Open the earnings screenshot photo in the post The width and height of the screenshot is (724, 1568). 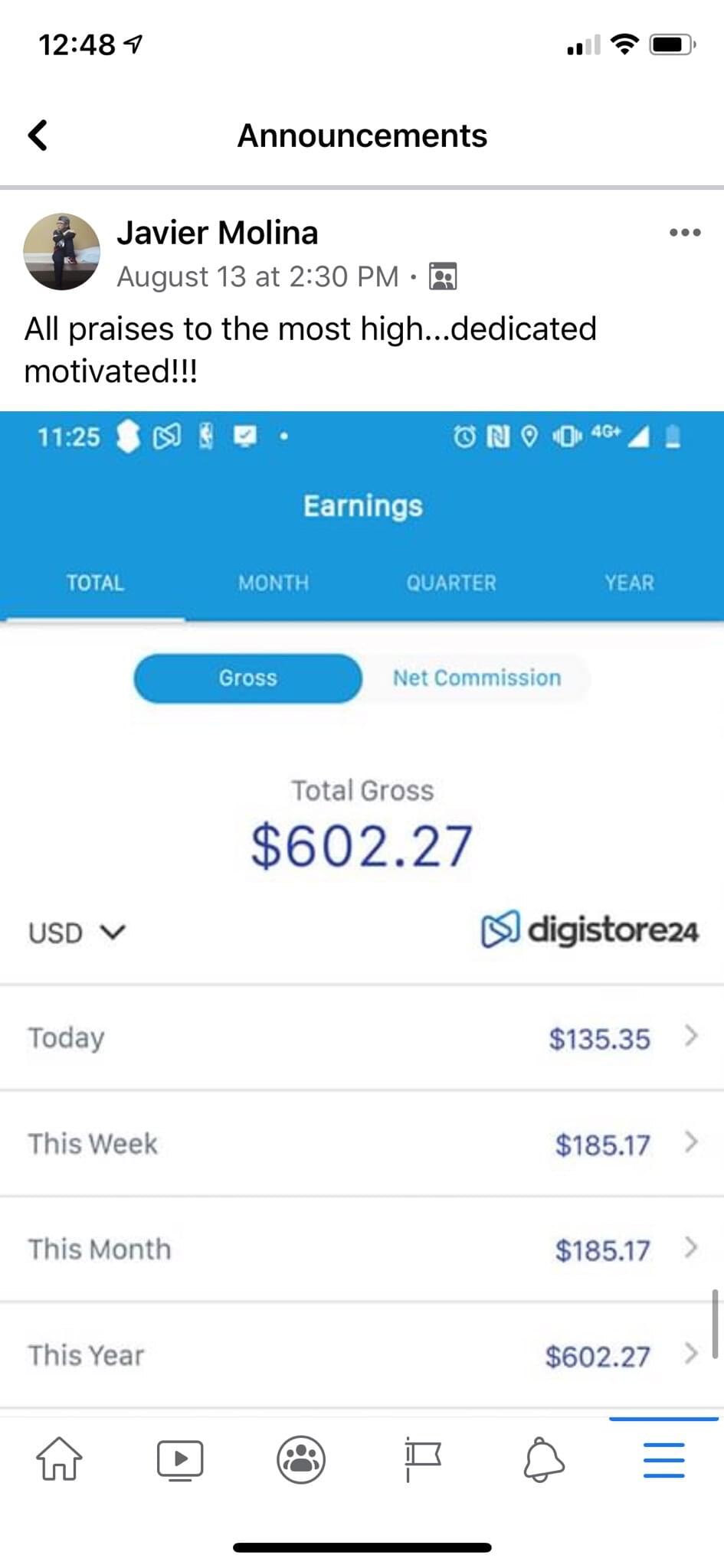[x=362, y=911]
